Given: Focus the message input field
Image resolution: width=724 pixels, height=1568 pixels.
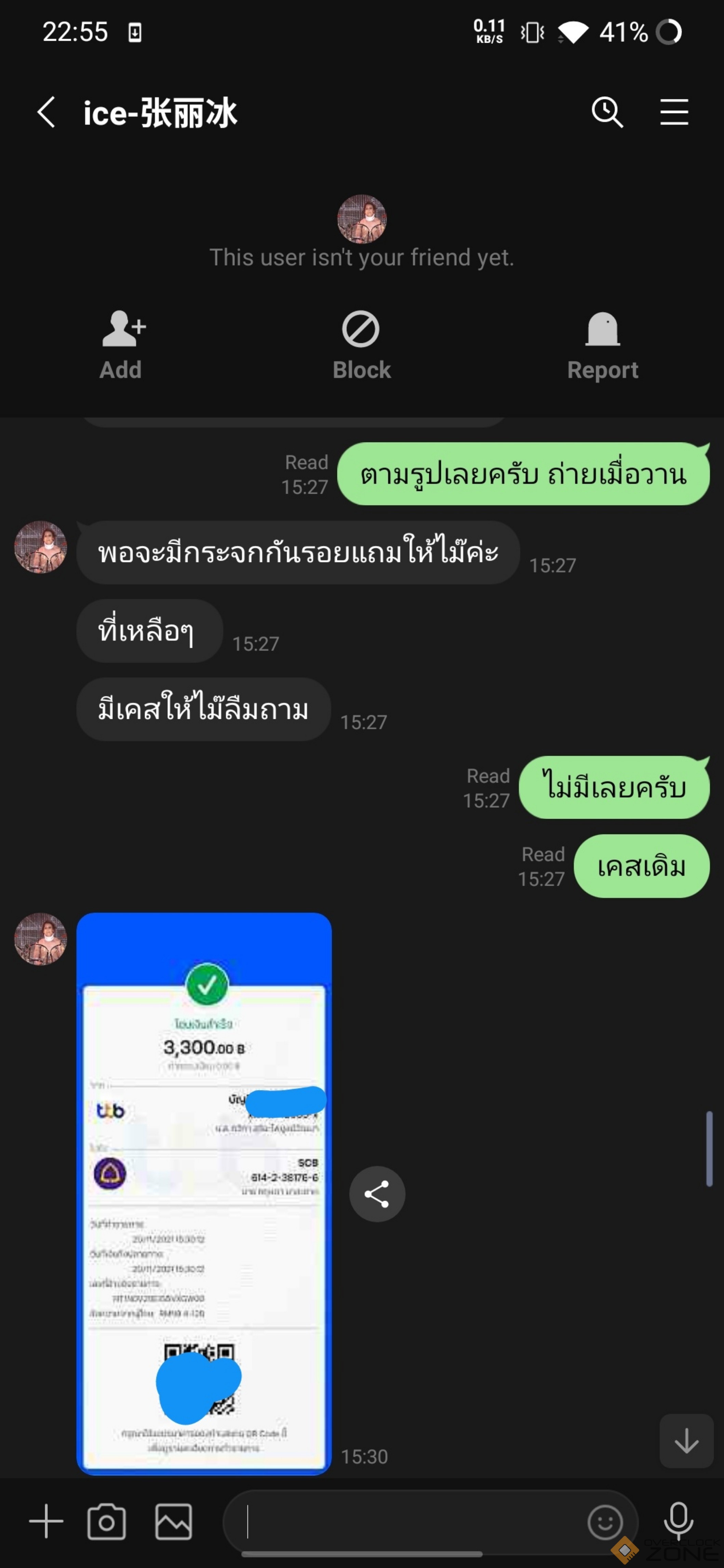Looking at the screenshot, I should 402,1521.
